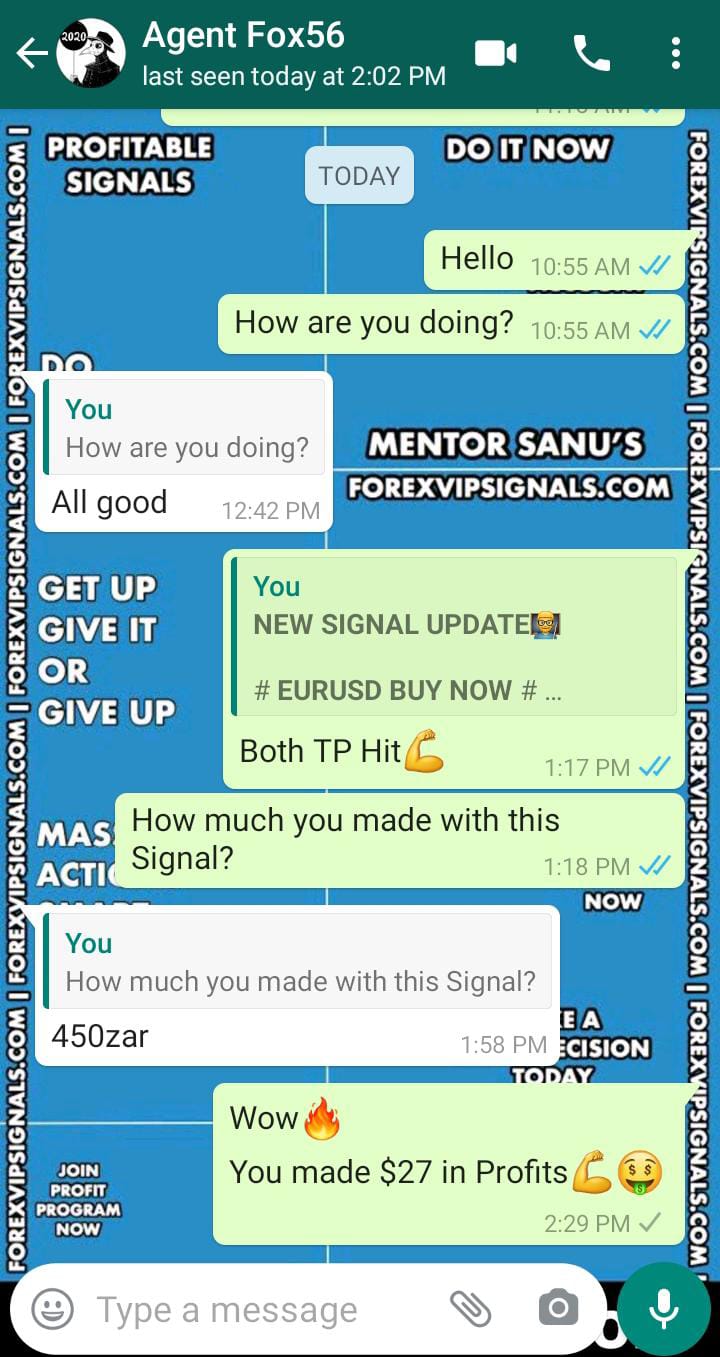Jump to quoted message above All good
This screenshot has height=1357, width=720.
coord(185,427)
